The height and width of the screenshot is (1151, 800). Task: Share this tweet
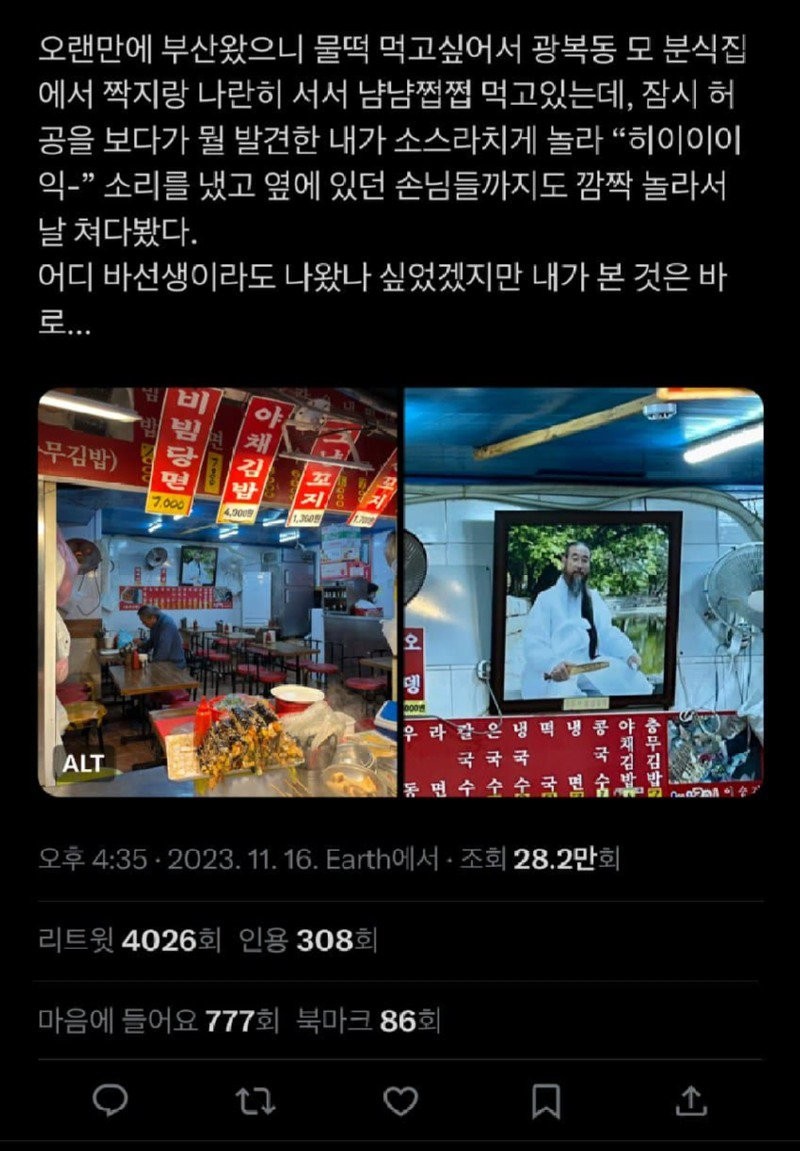click(x=689, y=1101)
